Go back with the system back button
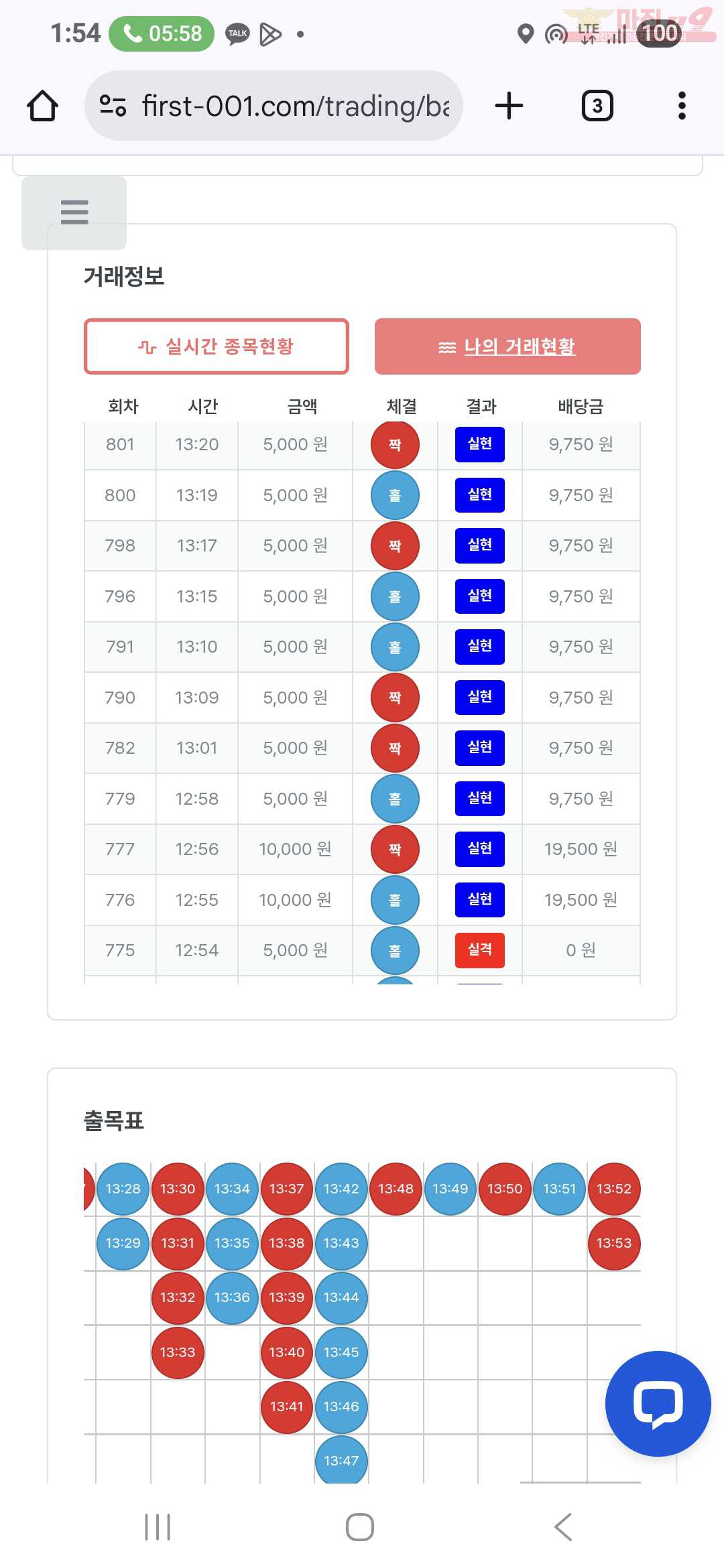724x1568 pixels. pyautogui.click(x=563, y=1527)
